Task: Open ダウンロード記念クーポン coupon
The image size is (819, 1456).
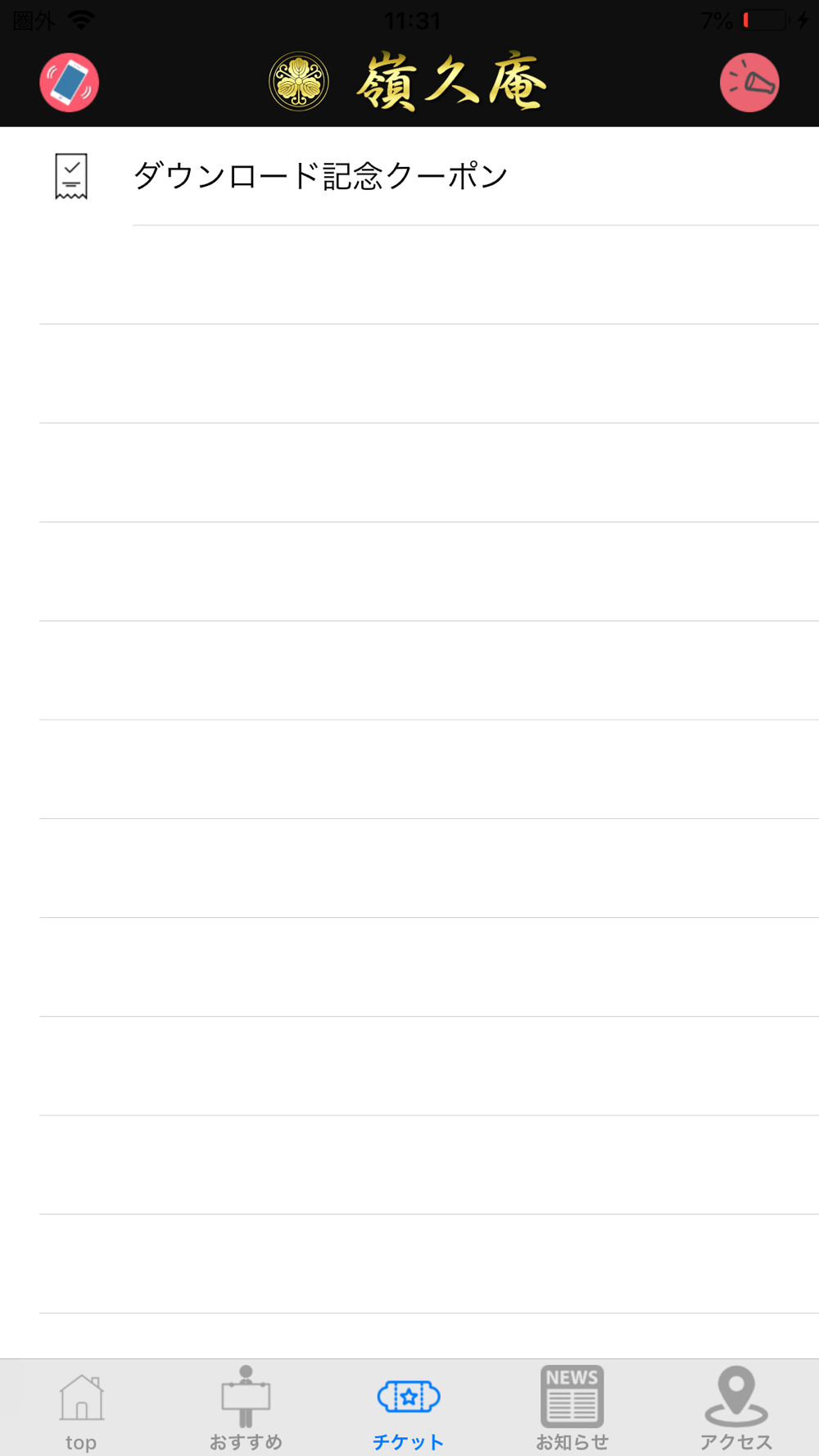Action: [x=409, y=176]
